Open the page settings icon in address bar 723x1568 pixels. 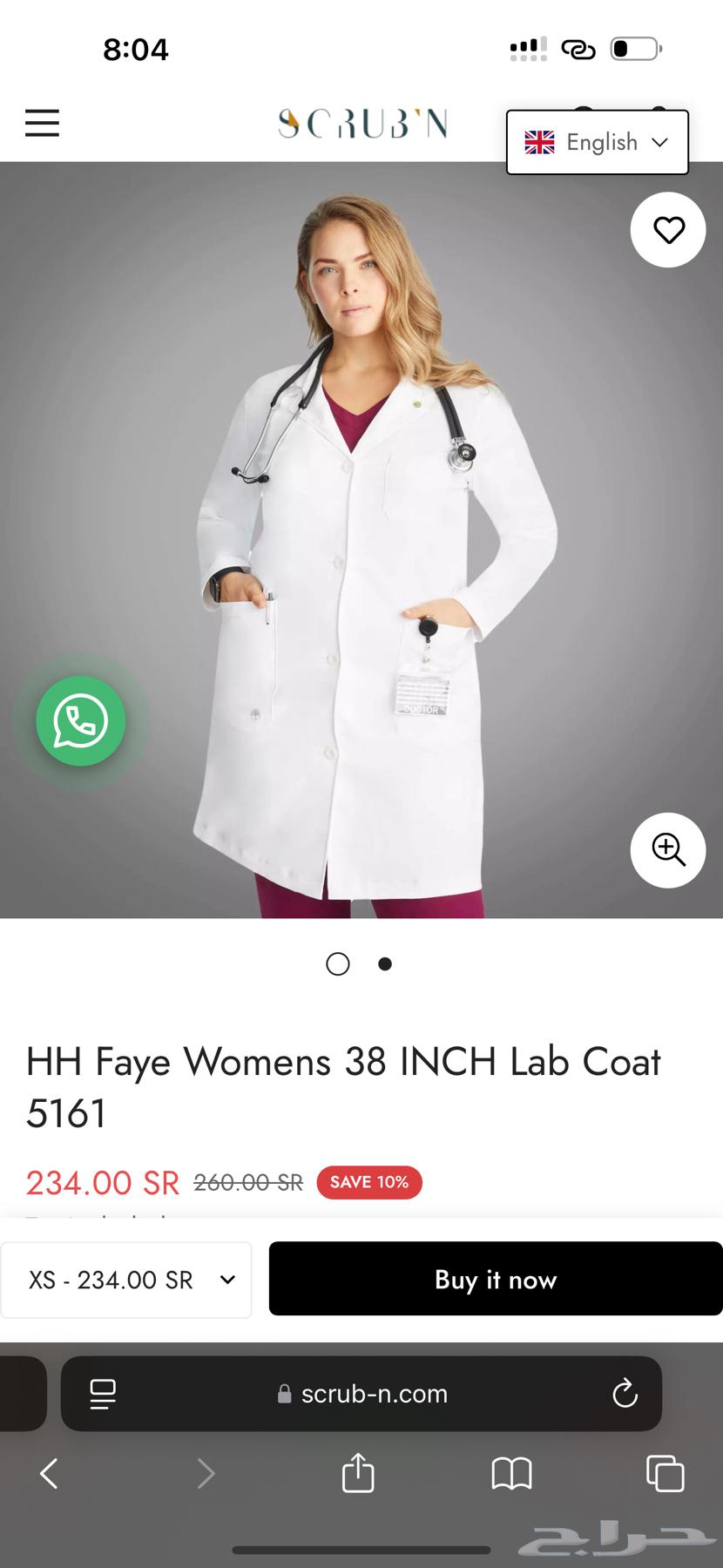[103, 1394]
